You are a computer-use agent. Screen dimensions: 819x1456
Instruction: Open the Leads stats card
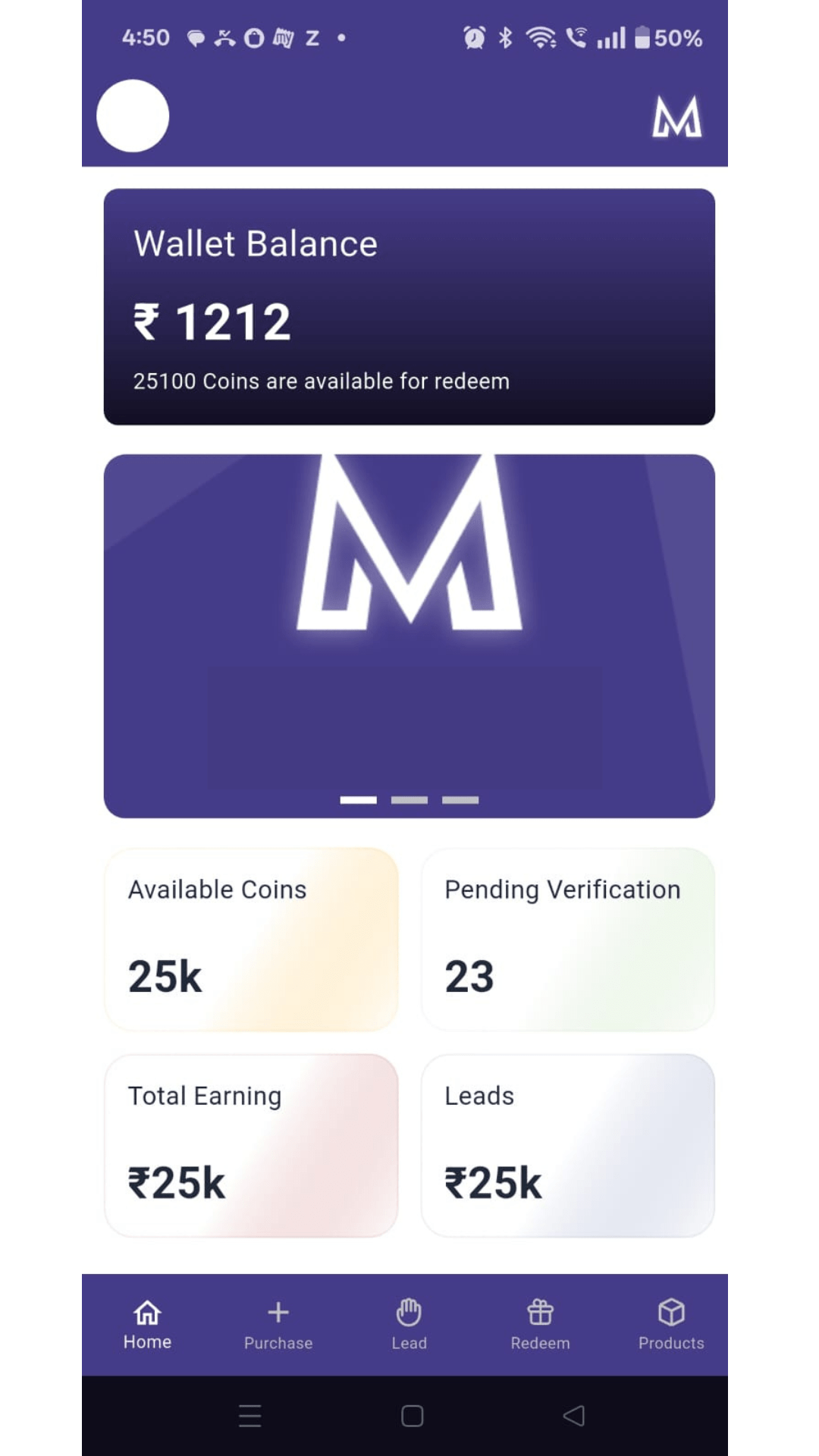click(567, 1145)
